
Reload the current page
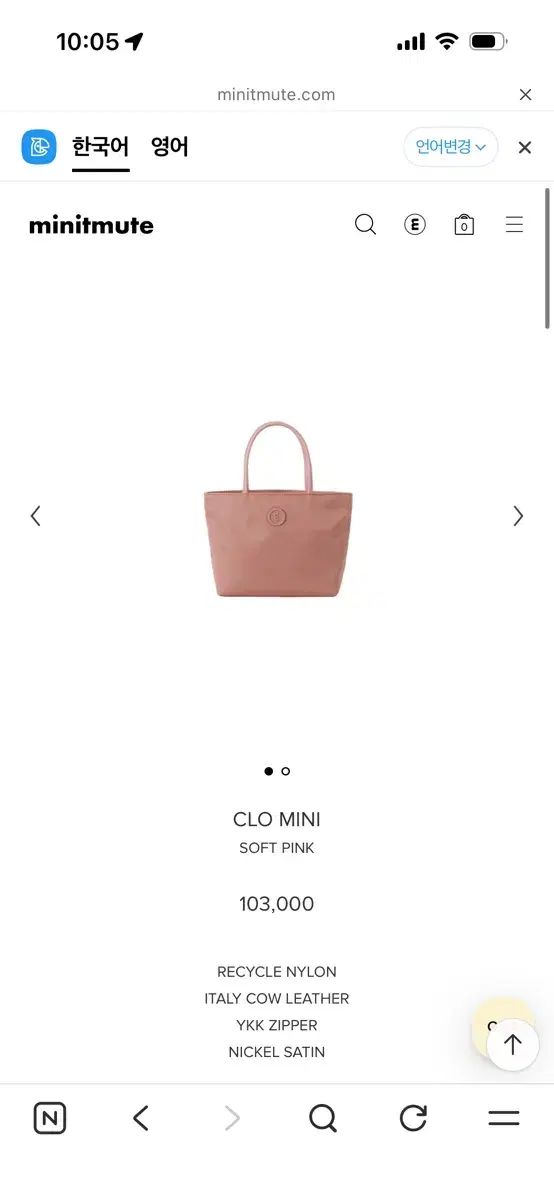tap(413, 1118)
